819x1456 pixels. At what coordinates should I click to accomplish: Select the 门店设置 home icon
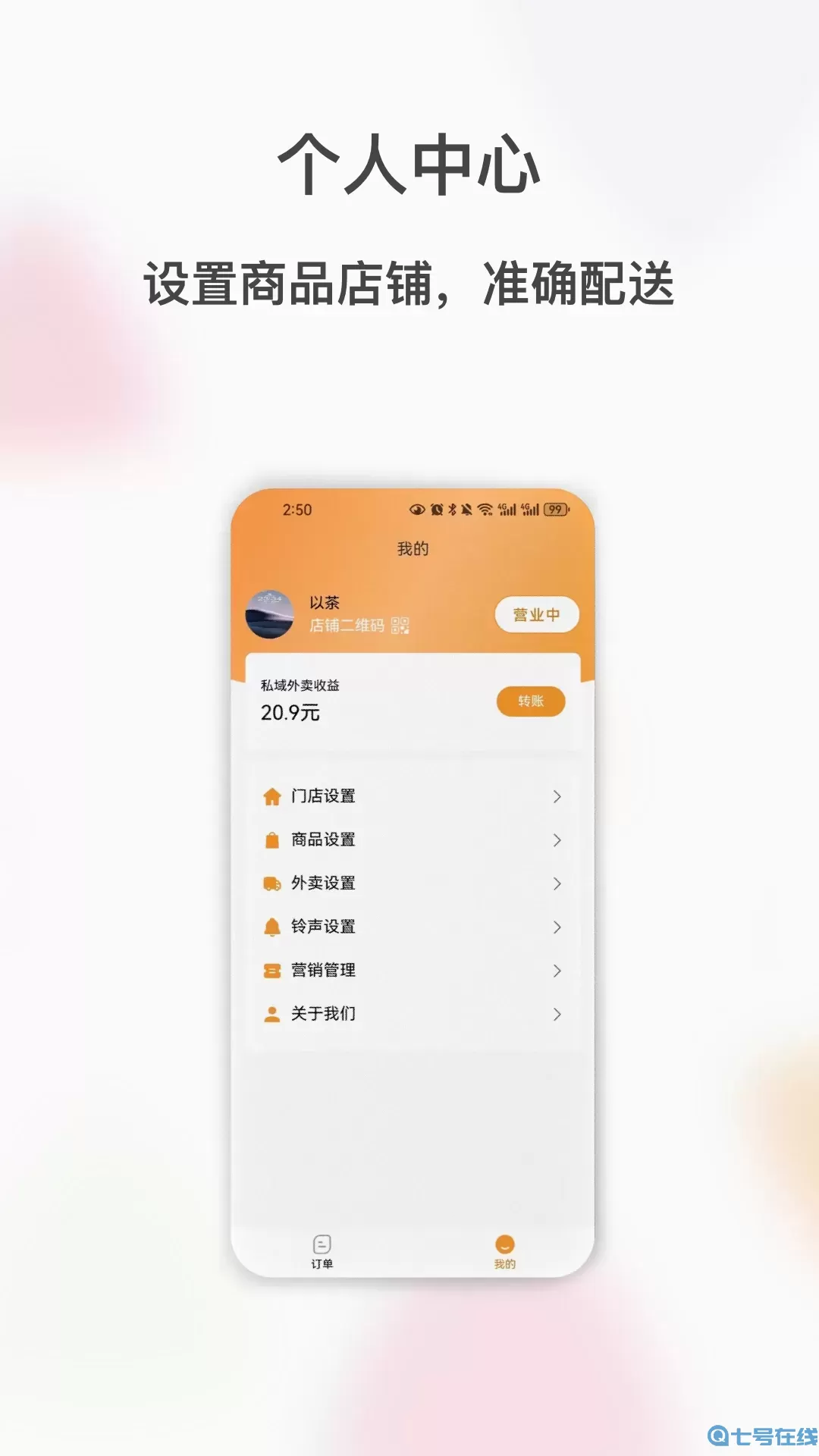click(272, 796)
